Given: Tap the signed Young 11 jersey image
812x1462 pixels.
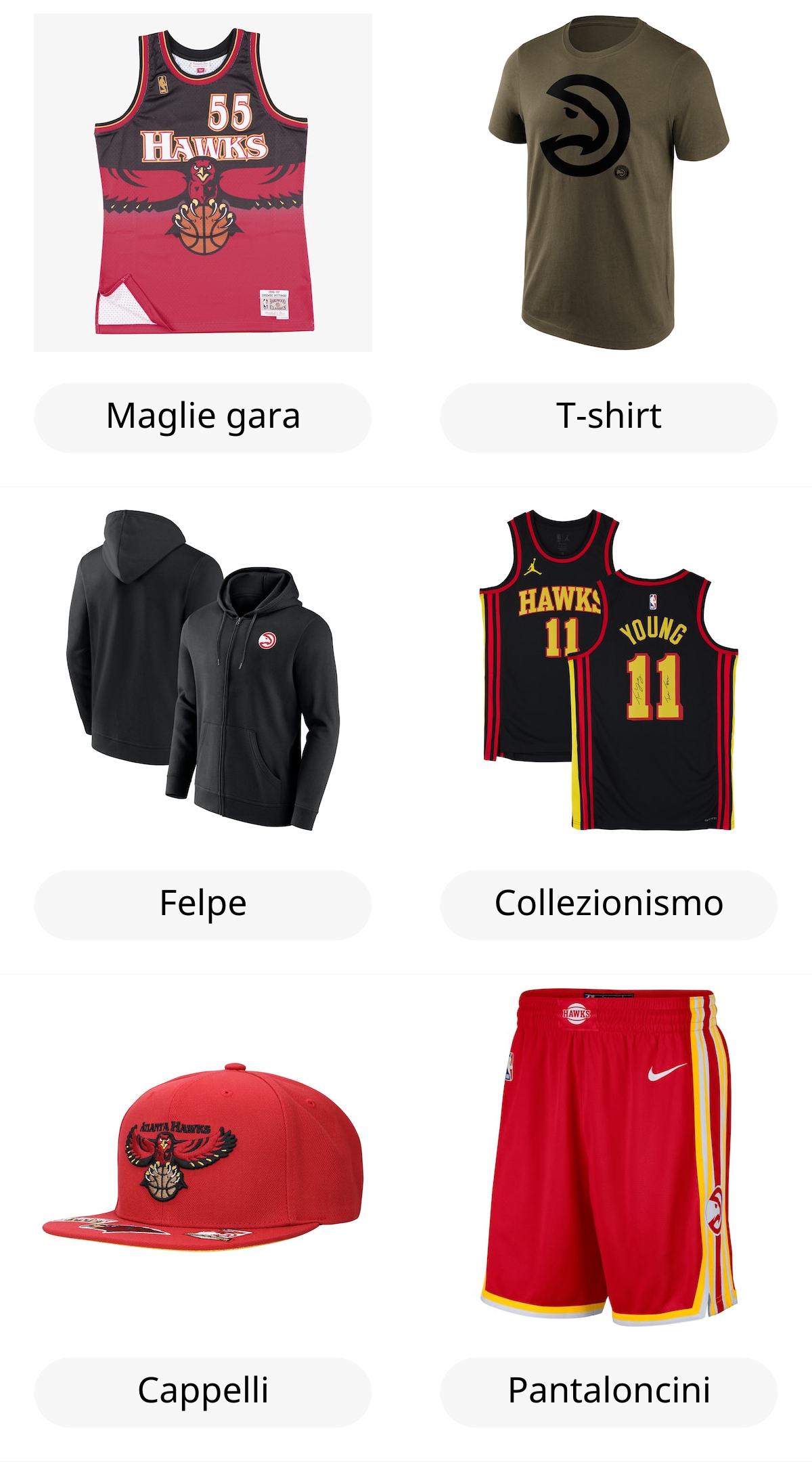Looking at the screenshot, I should pyautogui.click(x=608, y=670).
